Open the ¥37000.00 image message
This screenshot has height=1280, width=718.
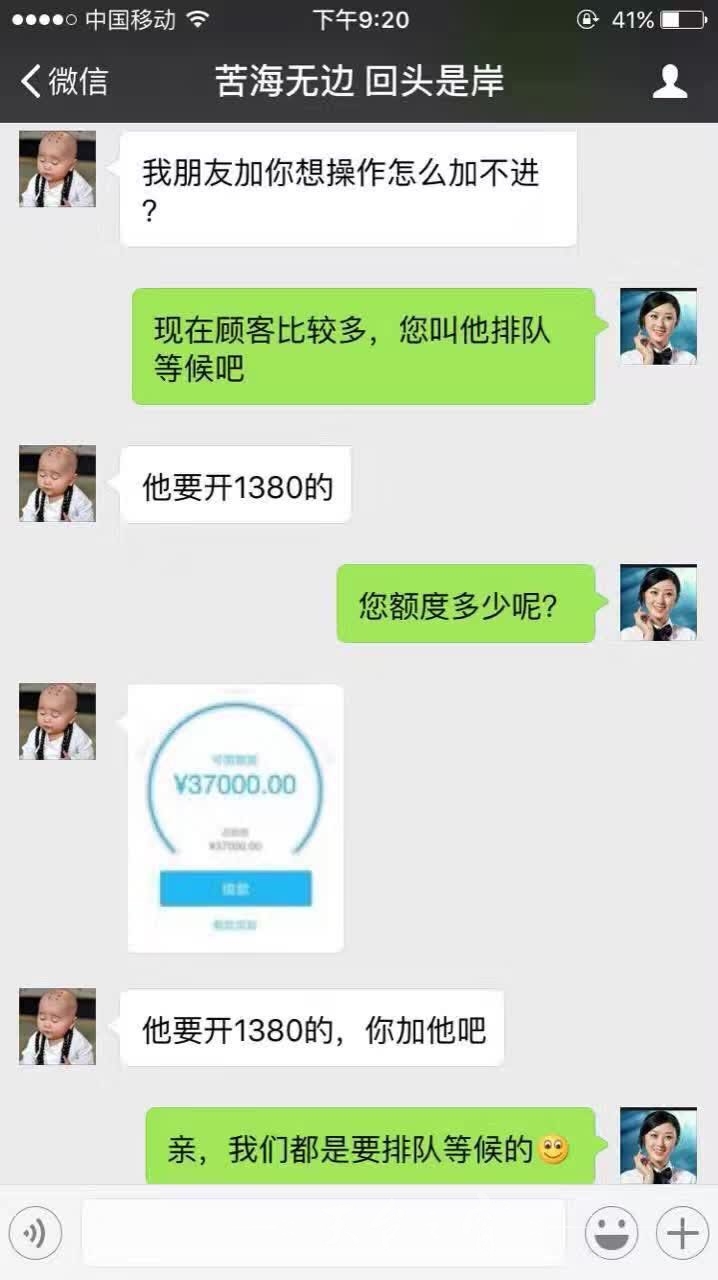[236, 818]
